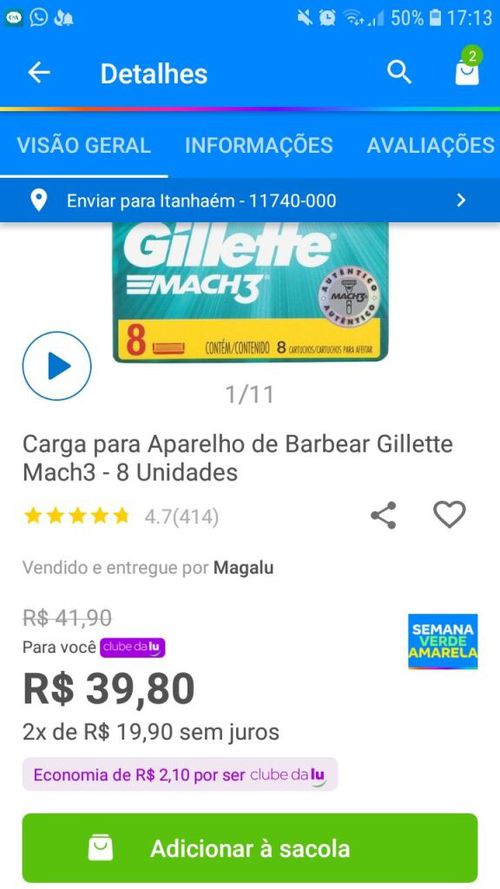Viewport: 500px width, 889px height.
Task: Open the search magnifier icon
Action: tap(399, 73)
